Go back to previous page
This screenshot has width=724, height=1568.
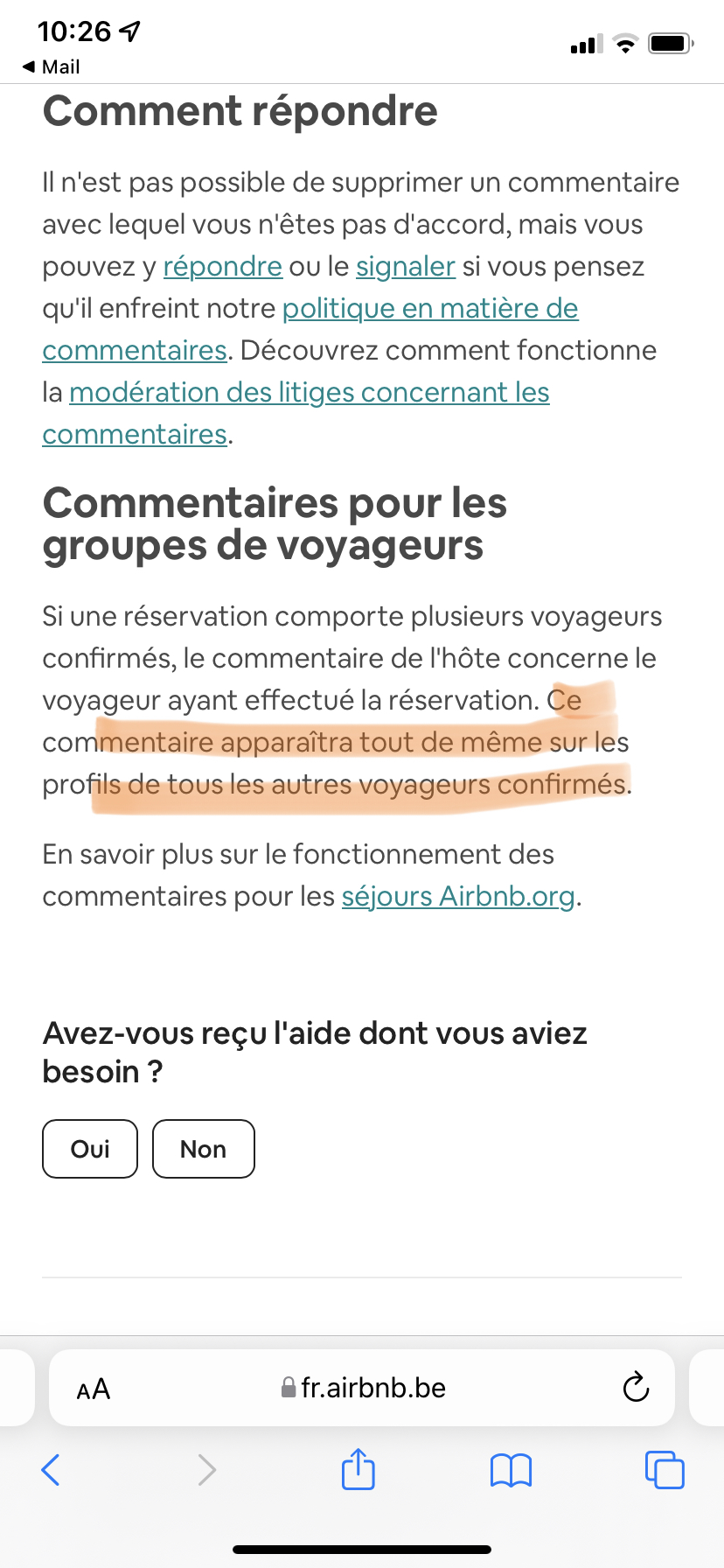coord(51,1470)
